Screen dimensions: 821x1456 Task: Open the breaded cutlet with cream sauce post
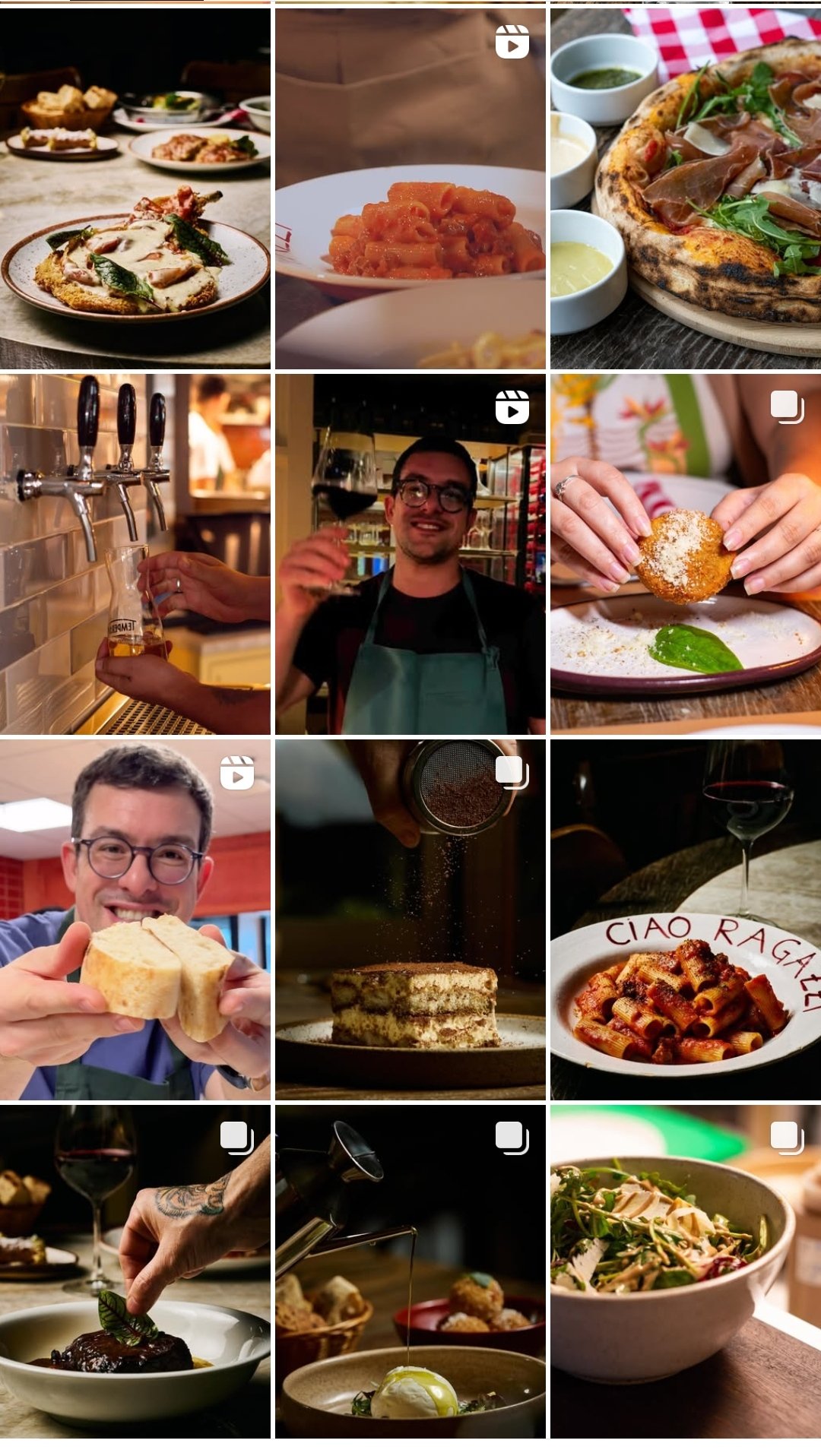tap(135, 188)
